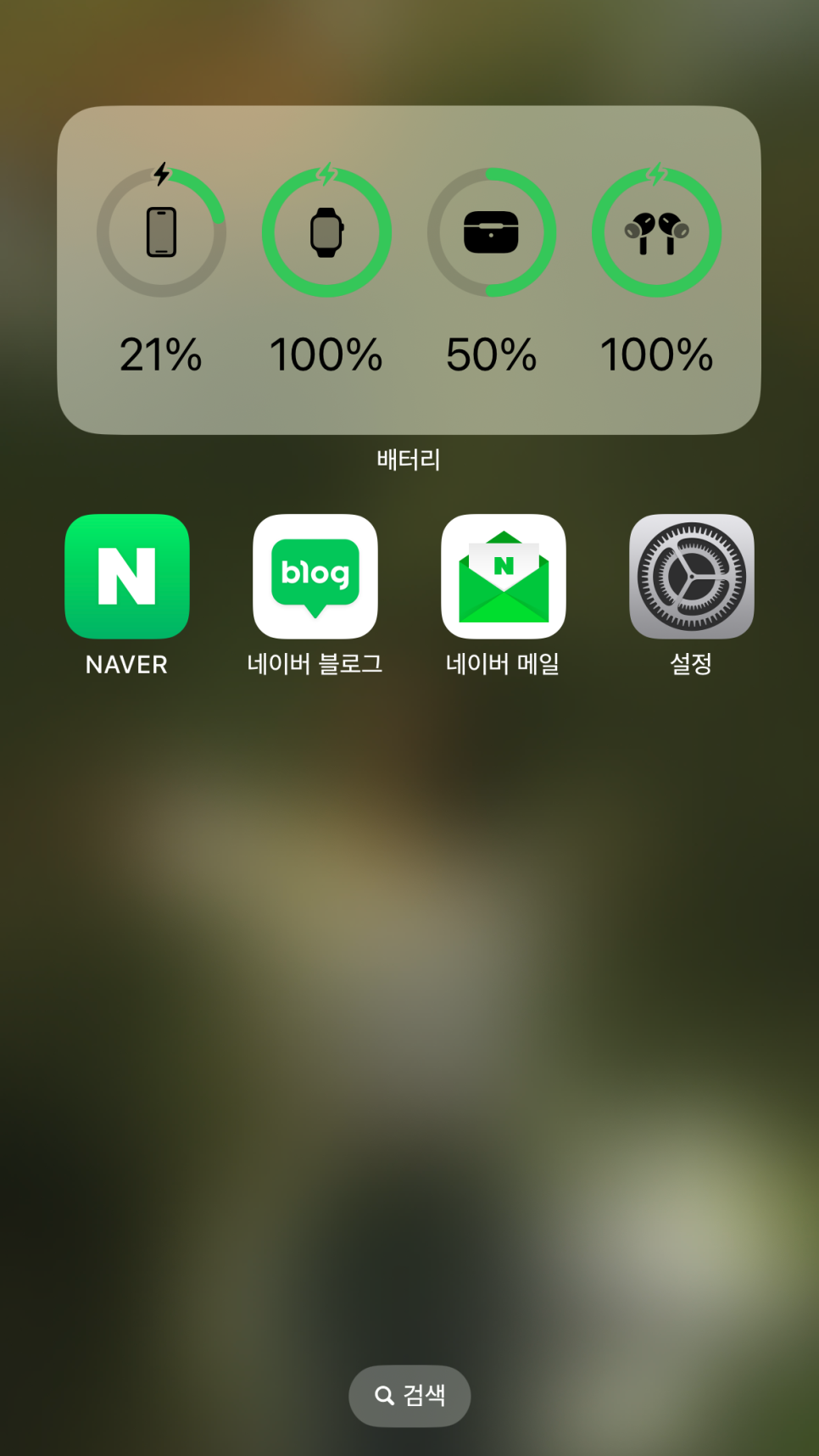Open the NAVER app
819x1456 pixels.
click(x=127, y=577)
